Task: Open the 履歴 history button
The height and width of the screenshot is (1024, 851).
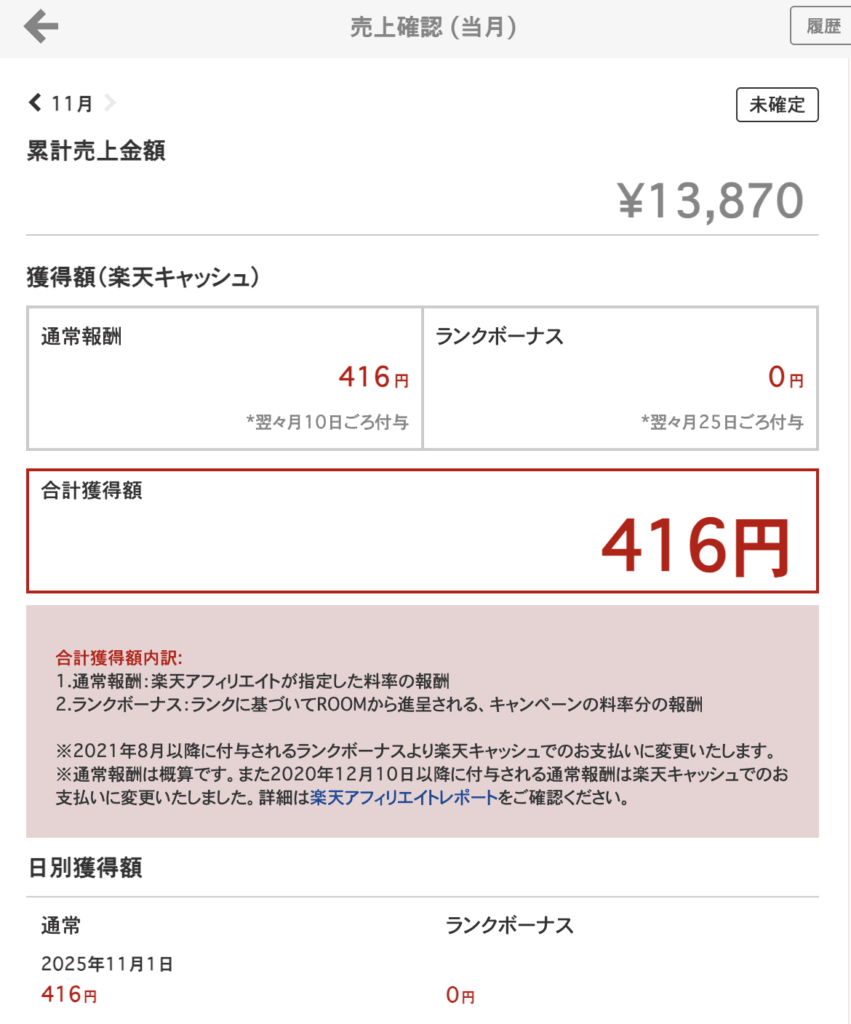Action: (821, 27)
